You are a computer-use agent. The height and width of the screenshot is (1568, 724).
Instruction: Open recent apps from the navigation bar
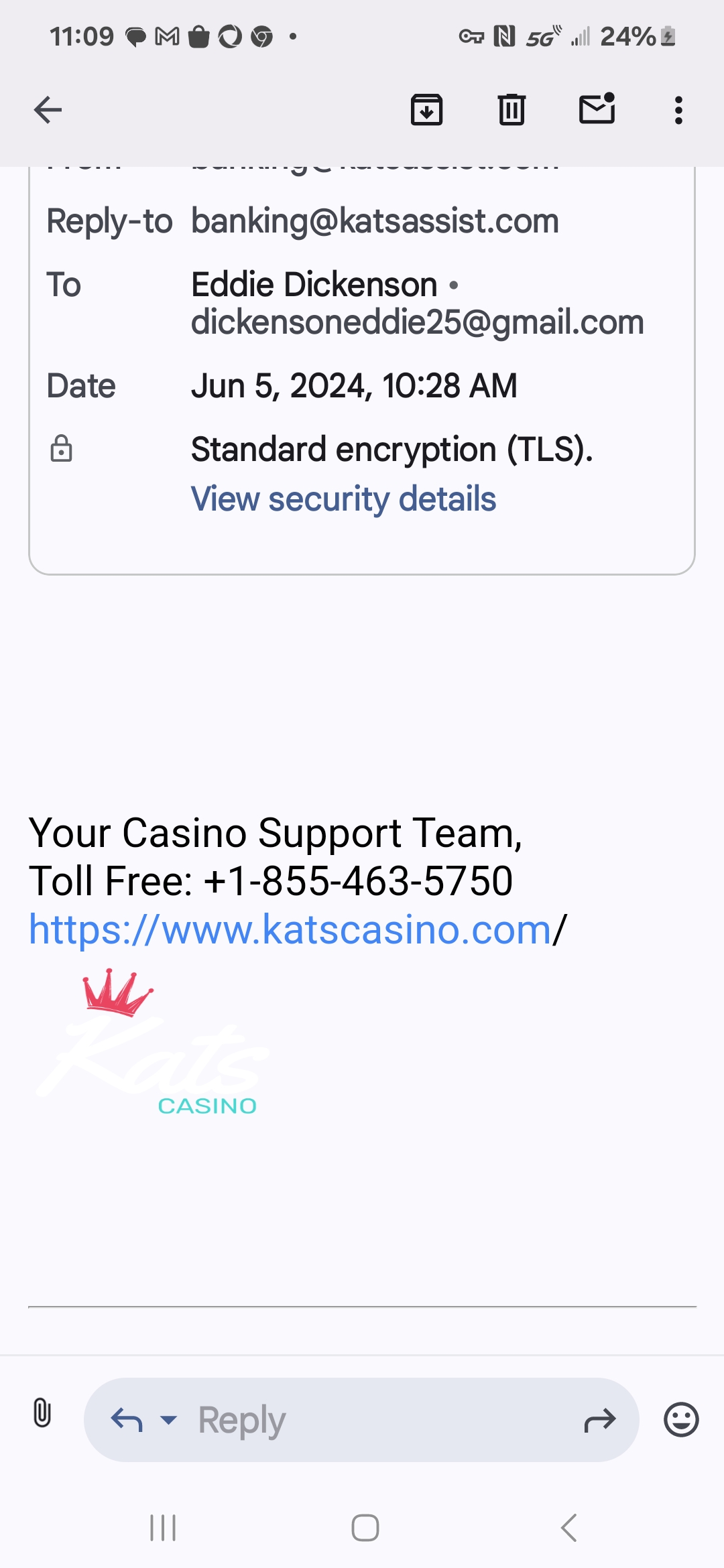(163, 1528)
